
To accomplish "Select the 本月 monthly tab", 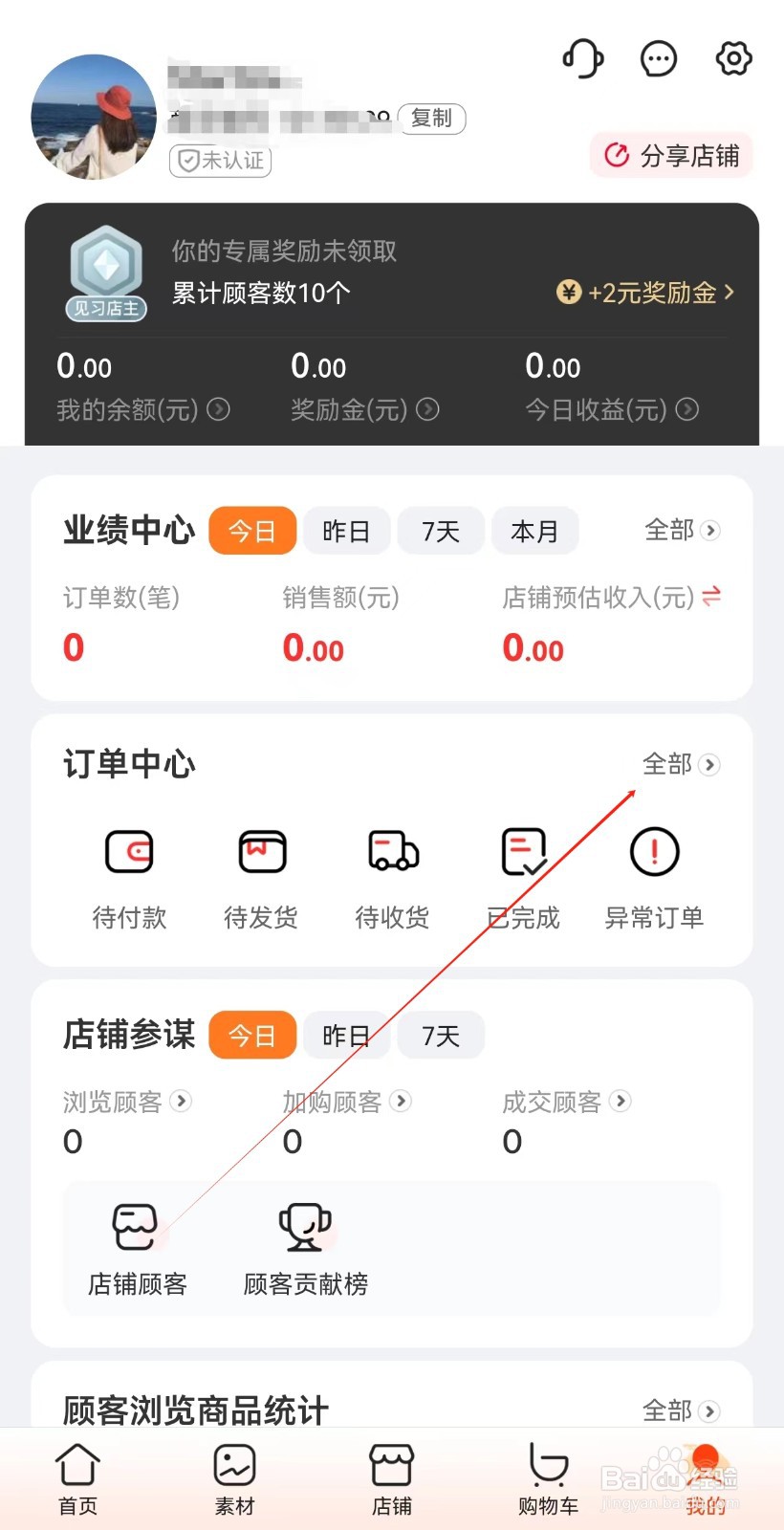I will click(535, 531).
